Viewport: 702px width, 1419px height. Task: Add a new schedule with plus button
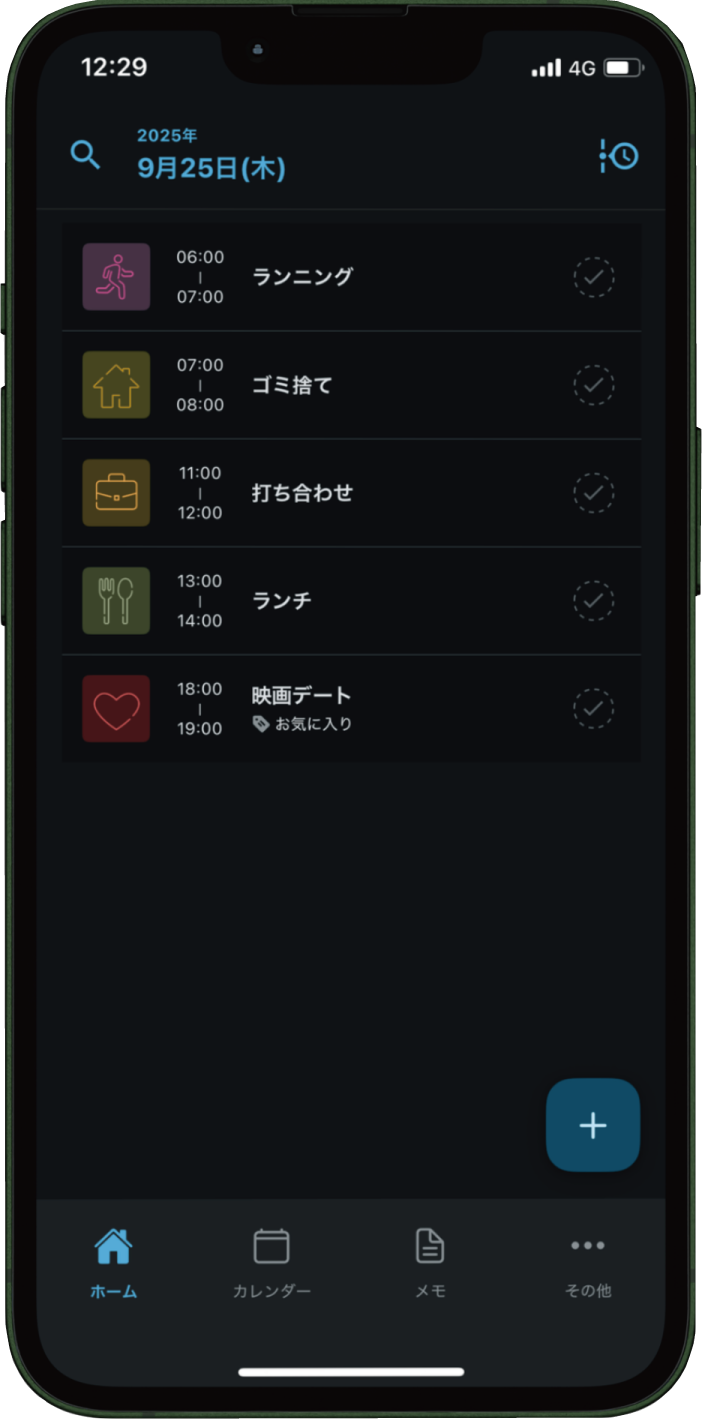[x=593, y=1125]
